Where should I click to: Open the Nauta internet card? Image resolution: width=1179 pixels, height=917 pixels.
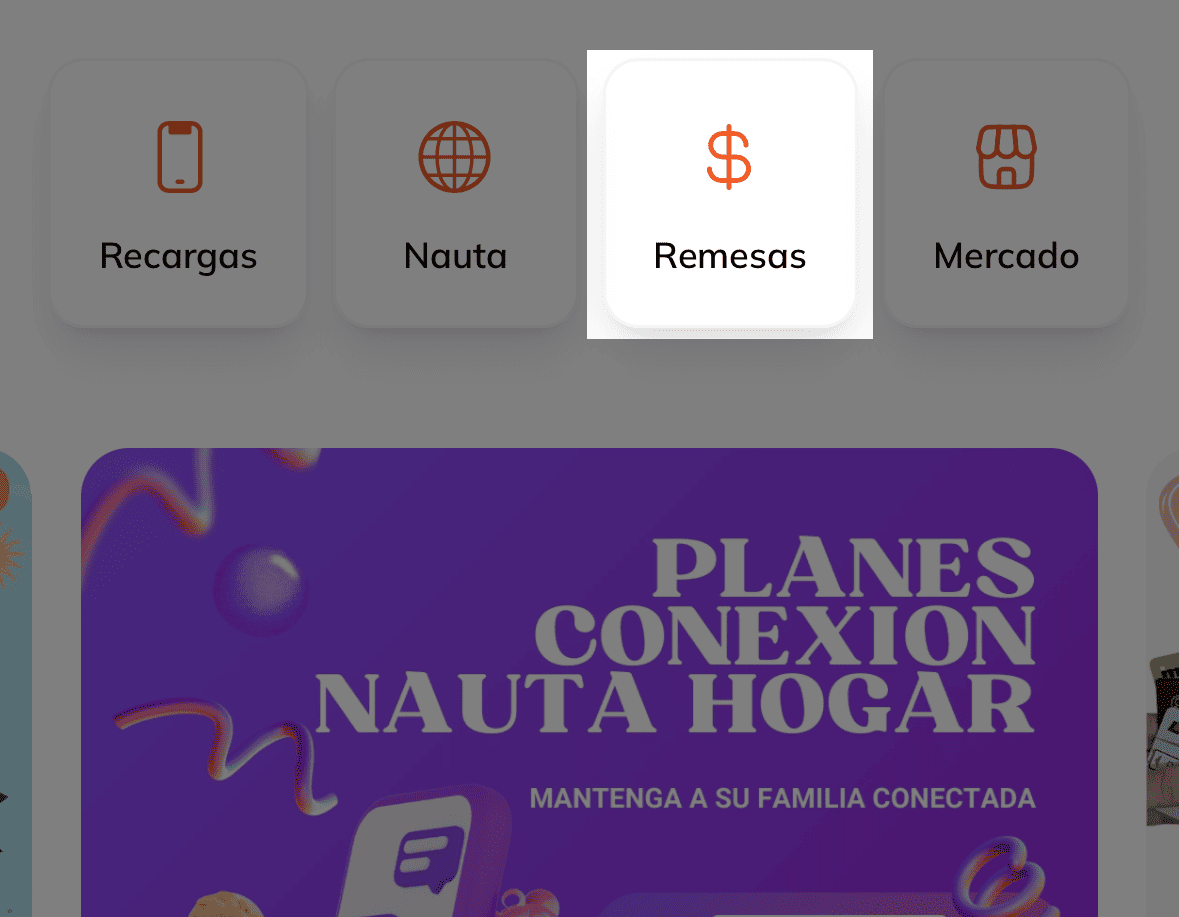(455, 195)
